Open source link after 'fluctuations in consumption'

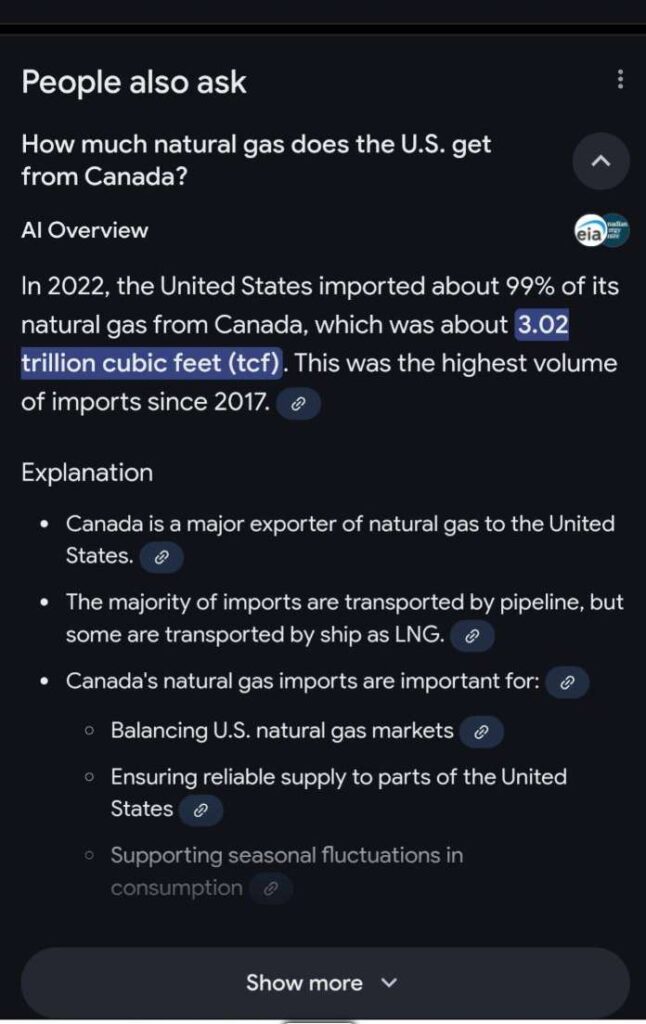(271, 889)
